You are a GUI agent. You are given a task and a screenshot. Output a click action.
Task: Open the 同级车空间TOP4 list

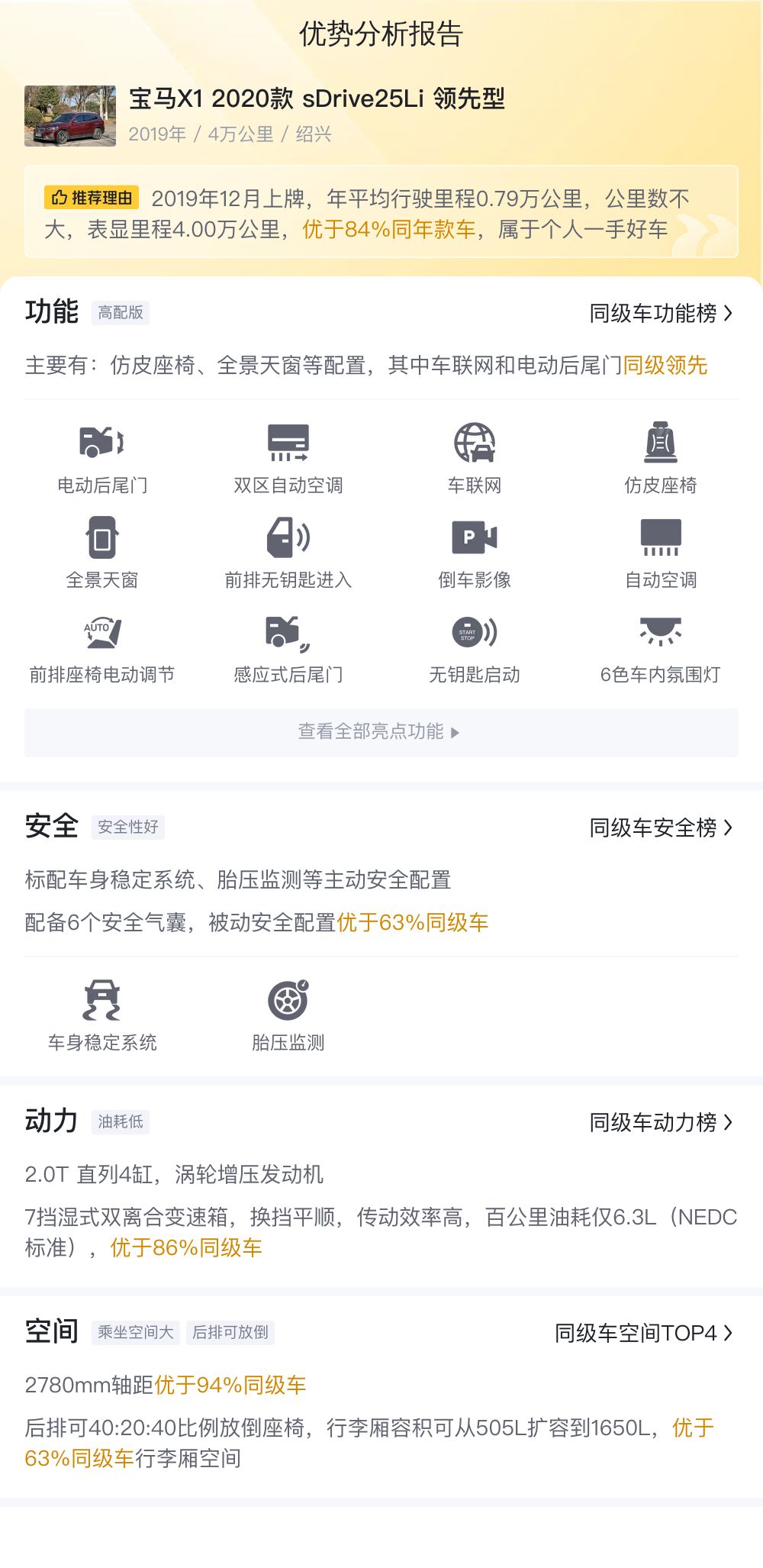click(x=643, y=1333)
